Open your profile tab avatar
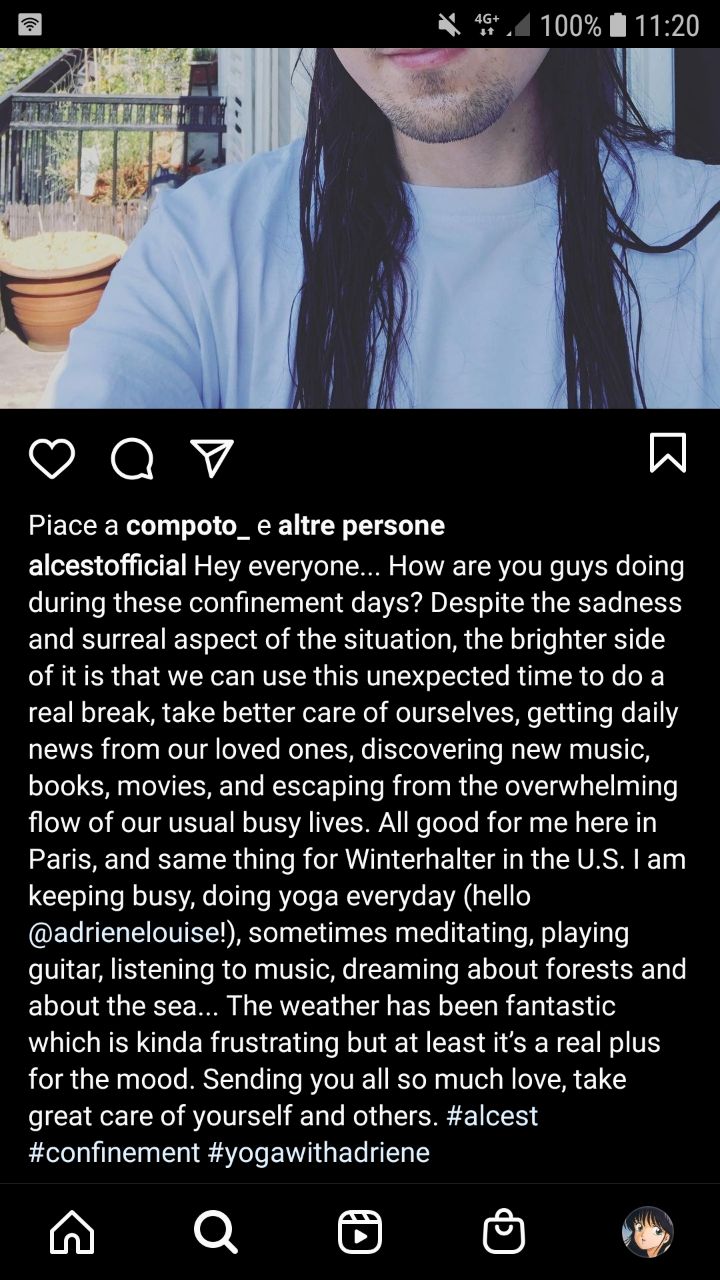This screenshot has height=1280, width=720. pos(648,1232)
